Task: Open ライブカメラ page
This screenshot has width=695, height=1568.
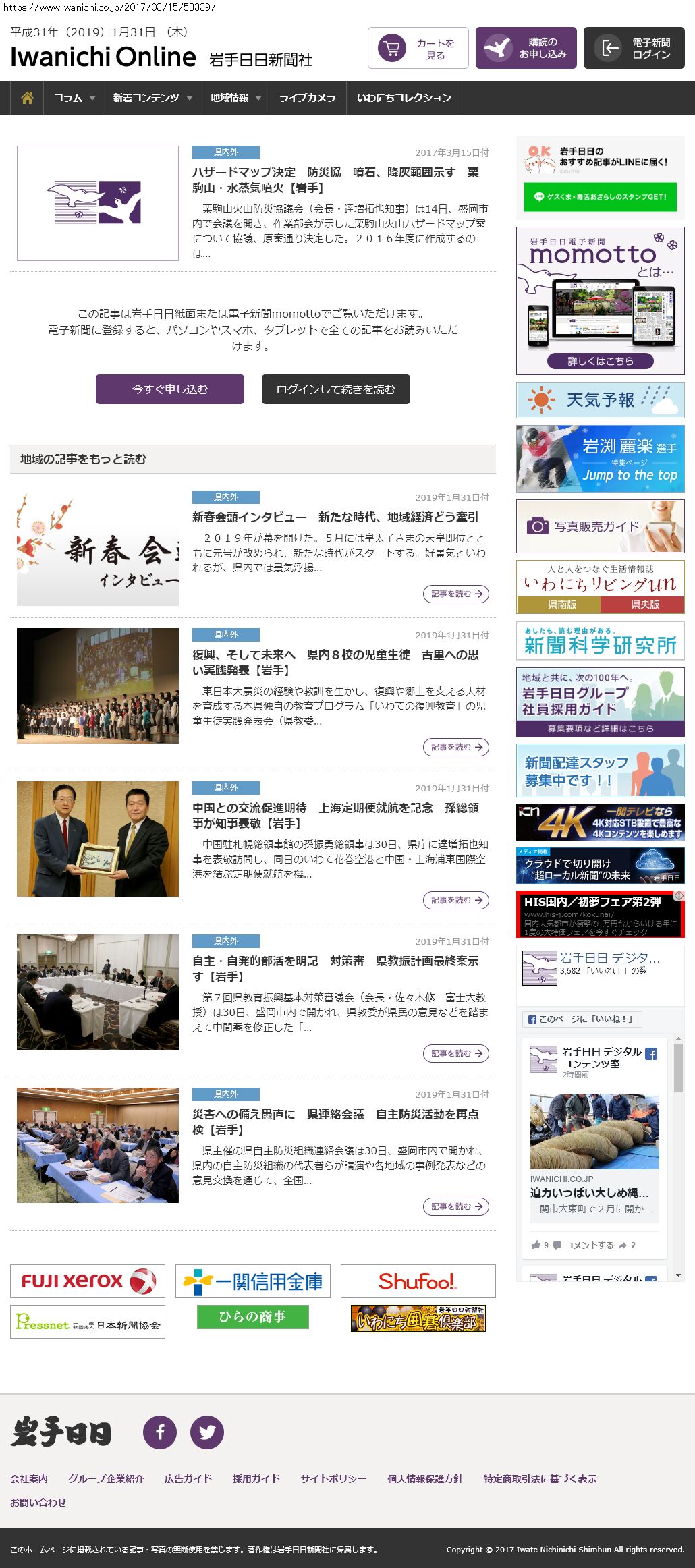Action: [307, 98]
